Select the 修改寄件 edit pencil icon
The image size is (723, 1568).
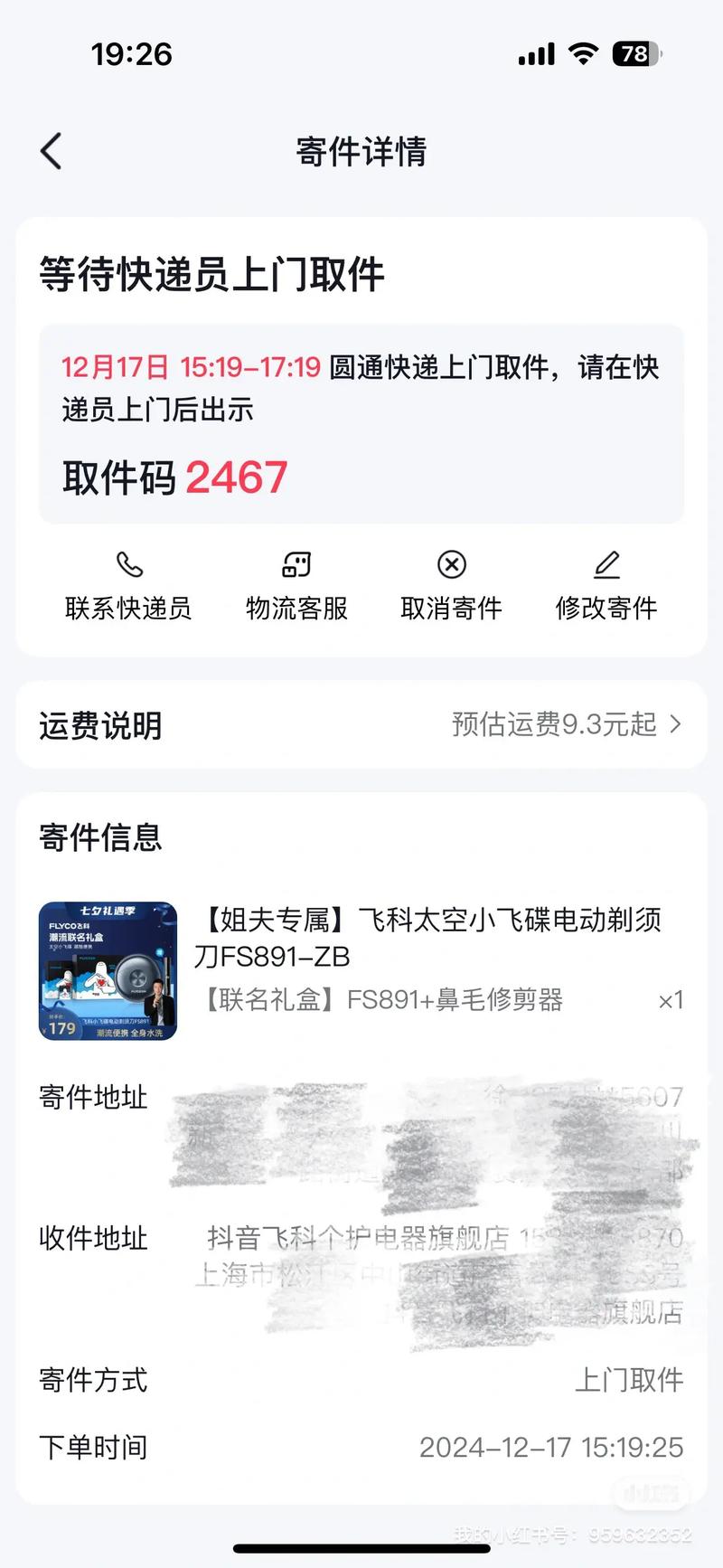606,565
